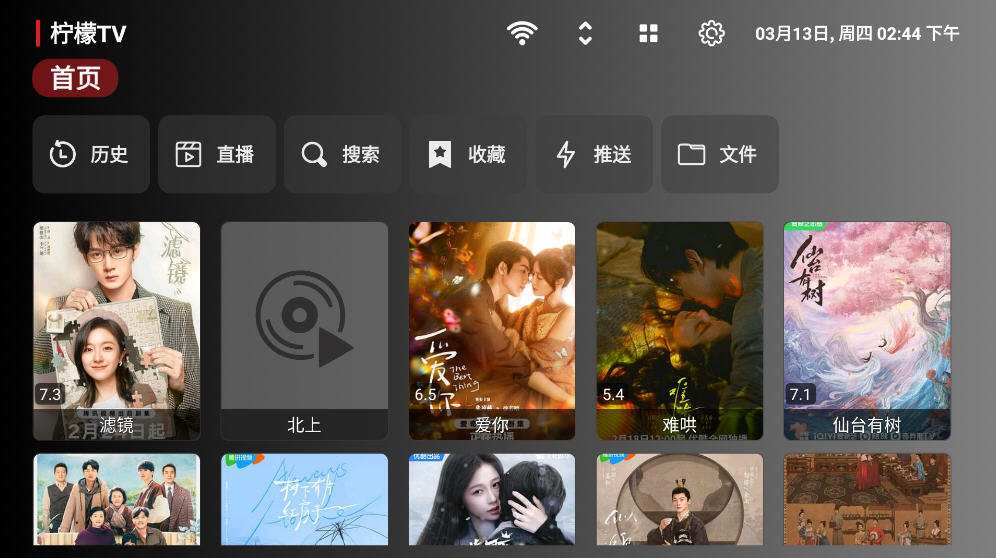Image resolution: width=996 pixels, height=558 pixels.
Task: Open the settings gear
Action: [x=711, y=33]
